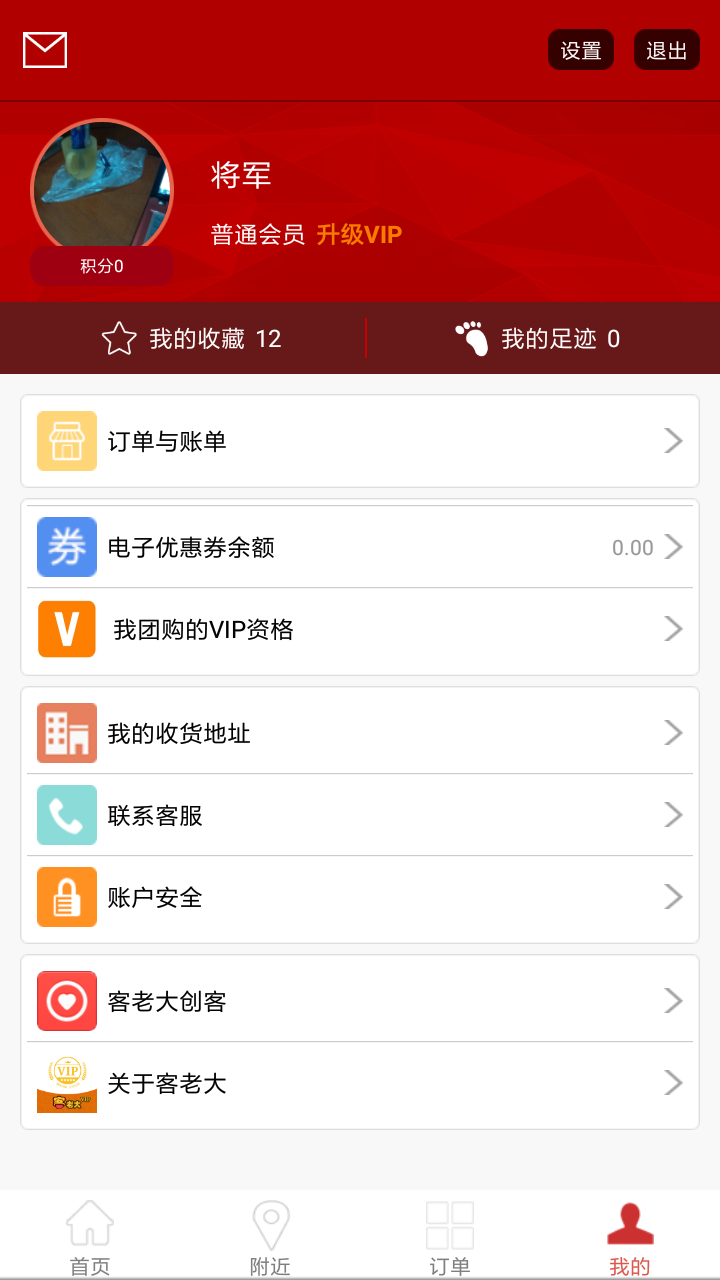Open 账户安全 account security
Screen dimensions: 720x1280
tap(360, 897)
